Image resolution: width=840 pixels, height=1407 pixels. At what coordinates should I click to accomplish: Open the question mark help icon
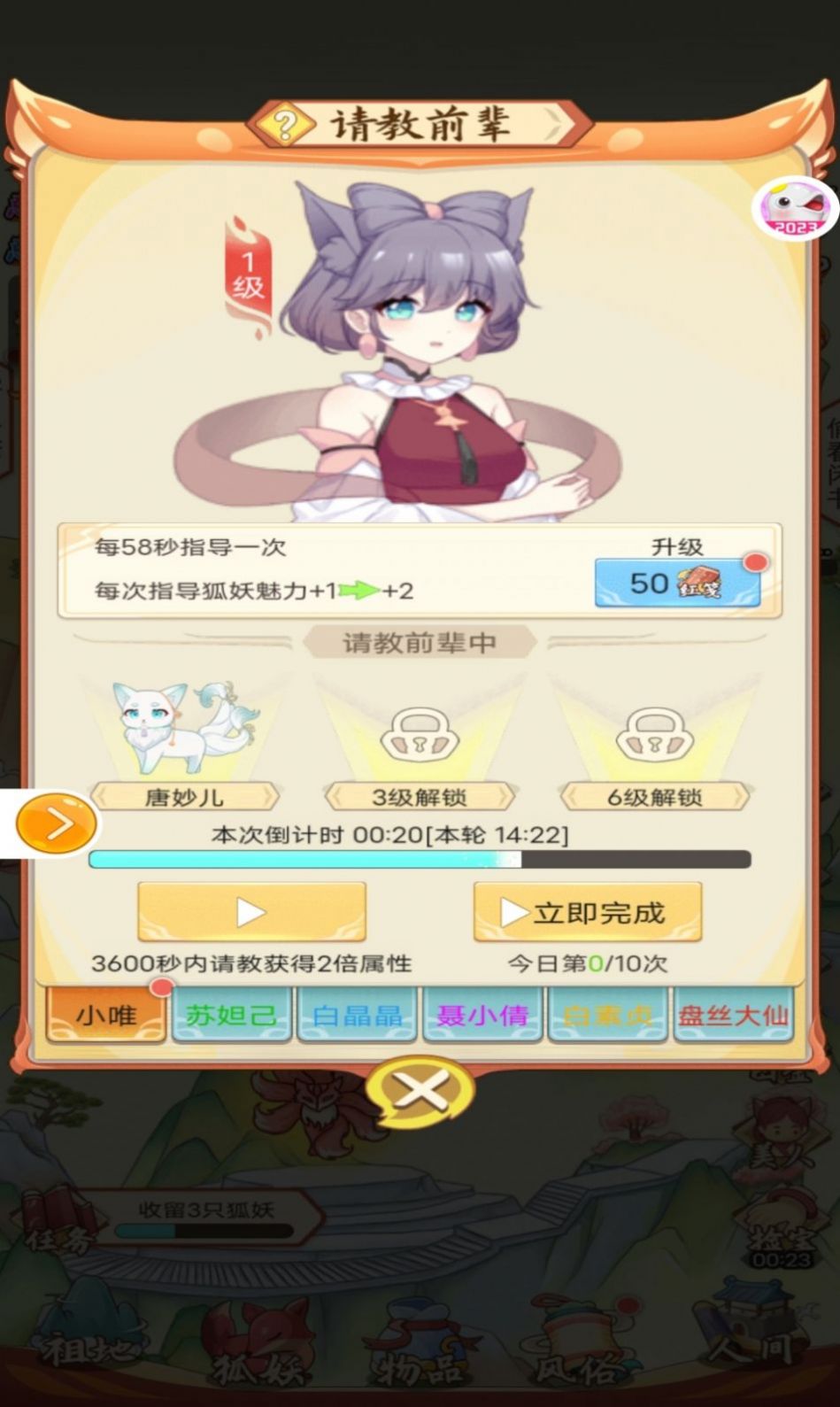tap(285, 126)
